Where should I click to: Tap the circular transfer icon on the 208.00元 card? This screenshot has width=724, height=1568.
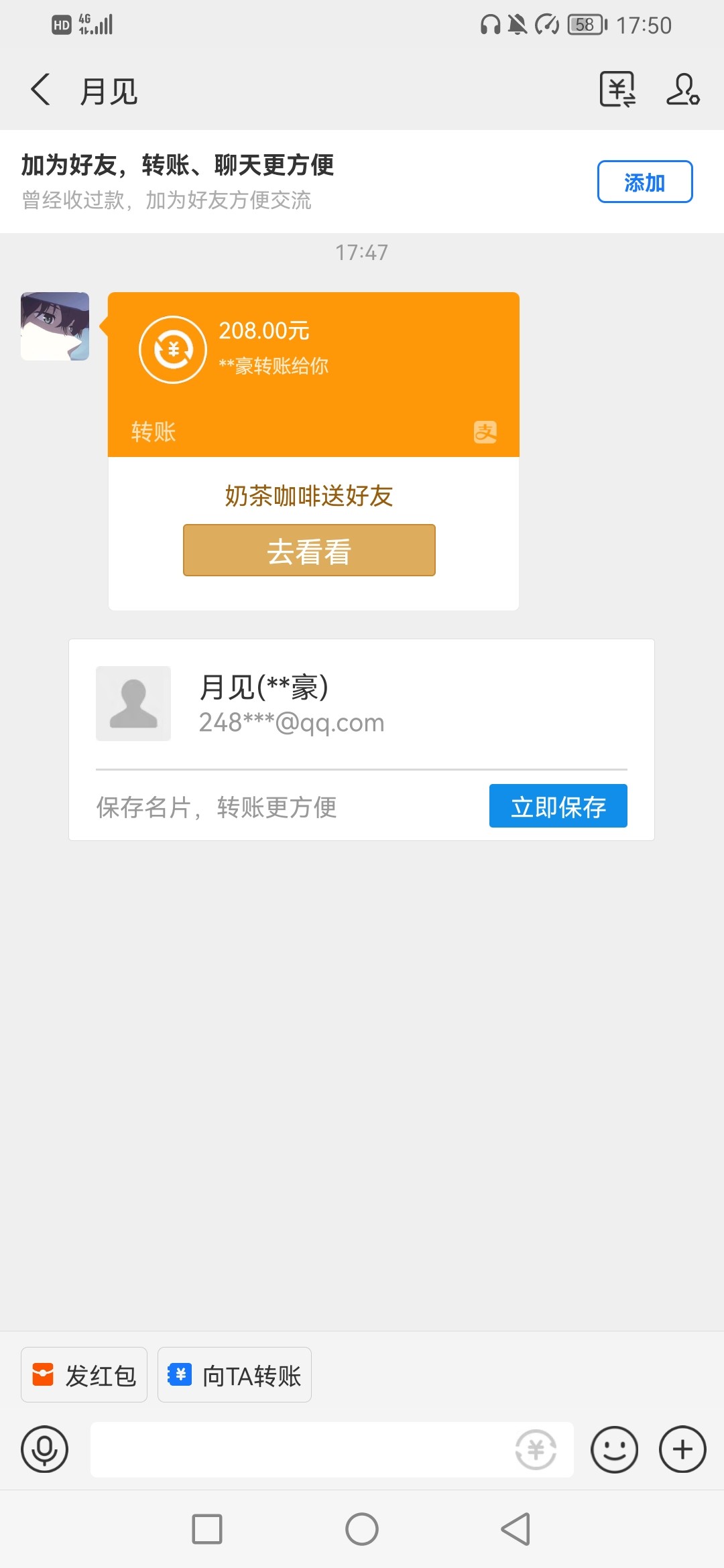172,348
